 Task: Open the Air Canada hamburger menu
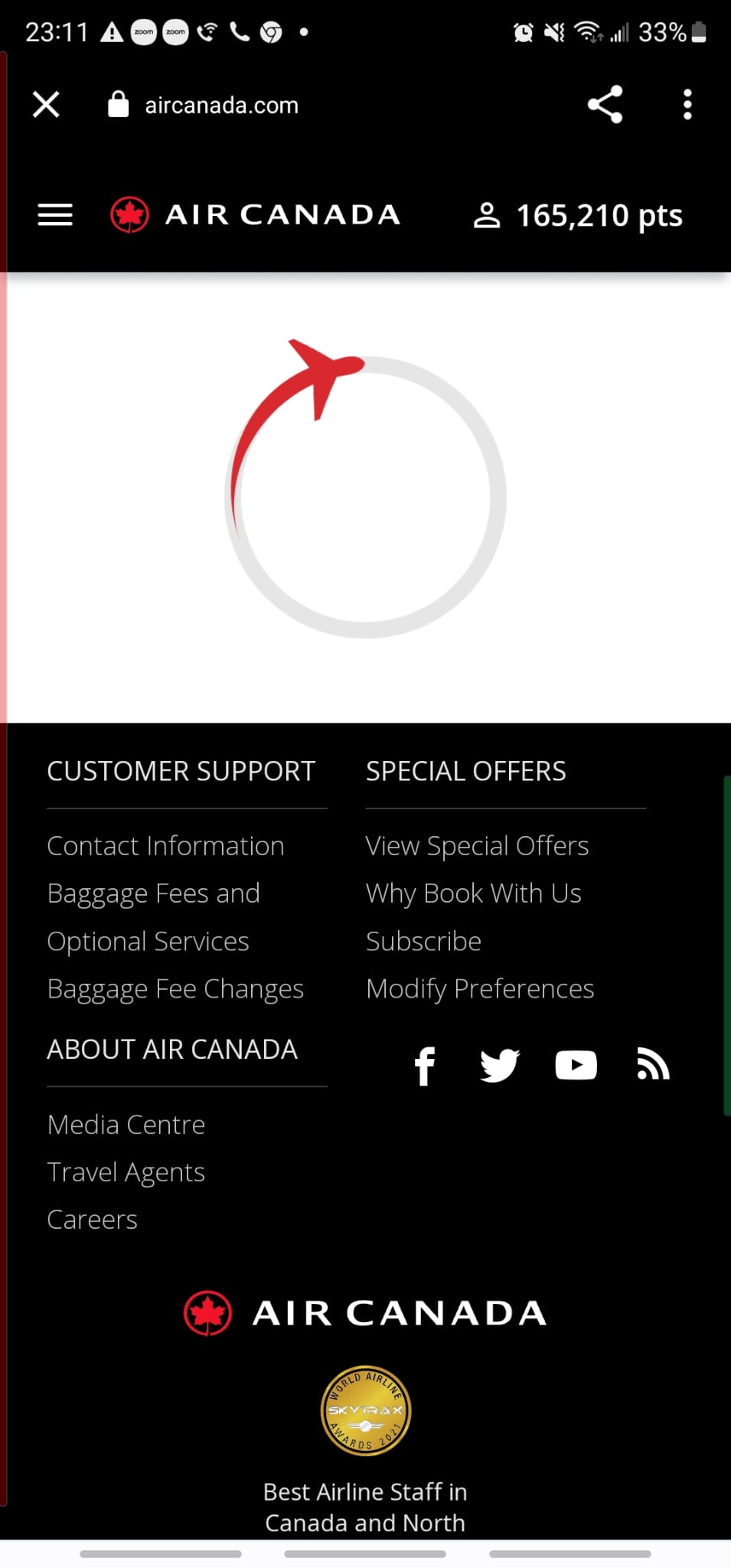click(x=55, y=215)
